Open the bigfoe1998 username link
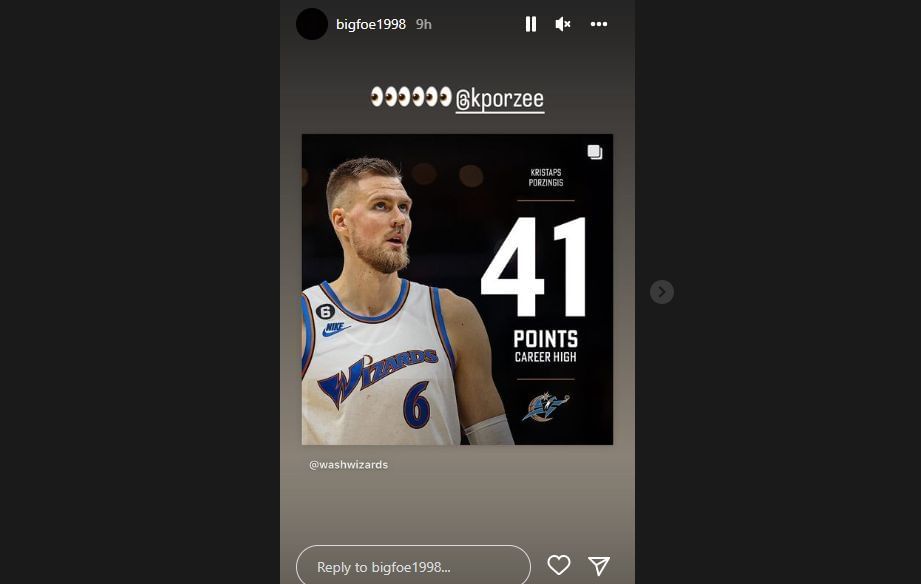Viewport: 921px width, 584px height. (x=372, y=24)
